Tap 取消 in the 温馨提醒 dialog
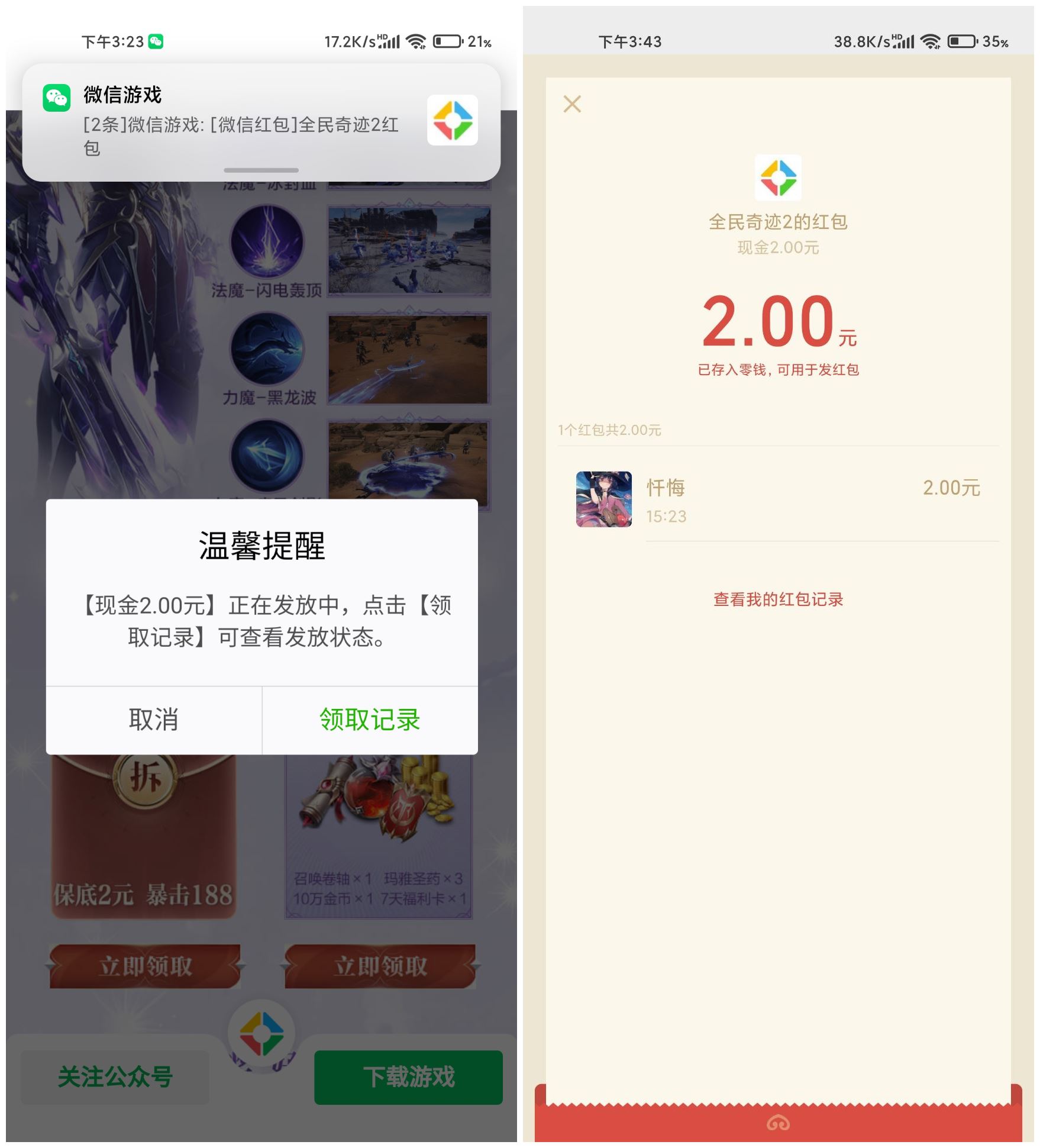Viewport: 1040px width, 1148px height. click(154, 720)
